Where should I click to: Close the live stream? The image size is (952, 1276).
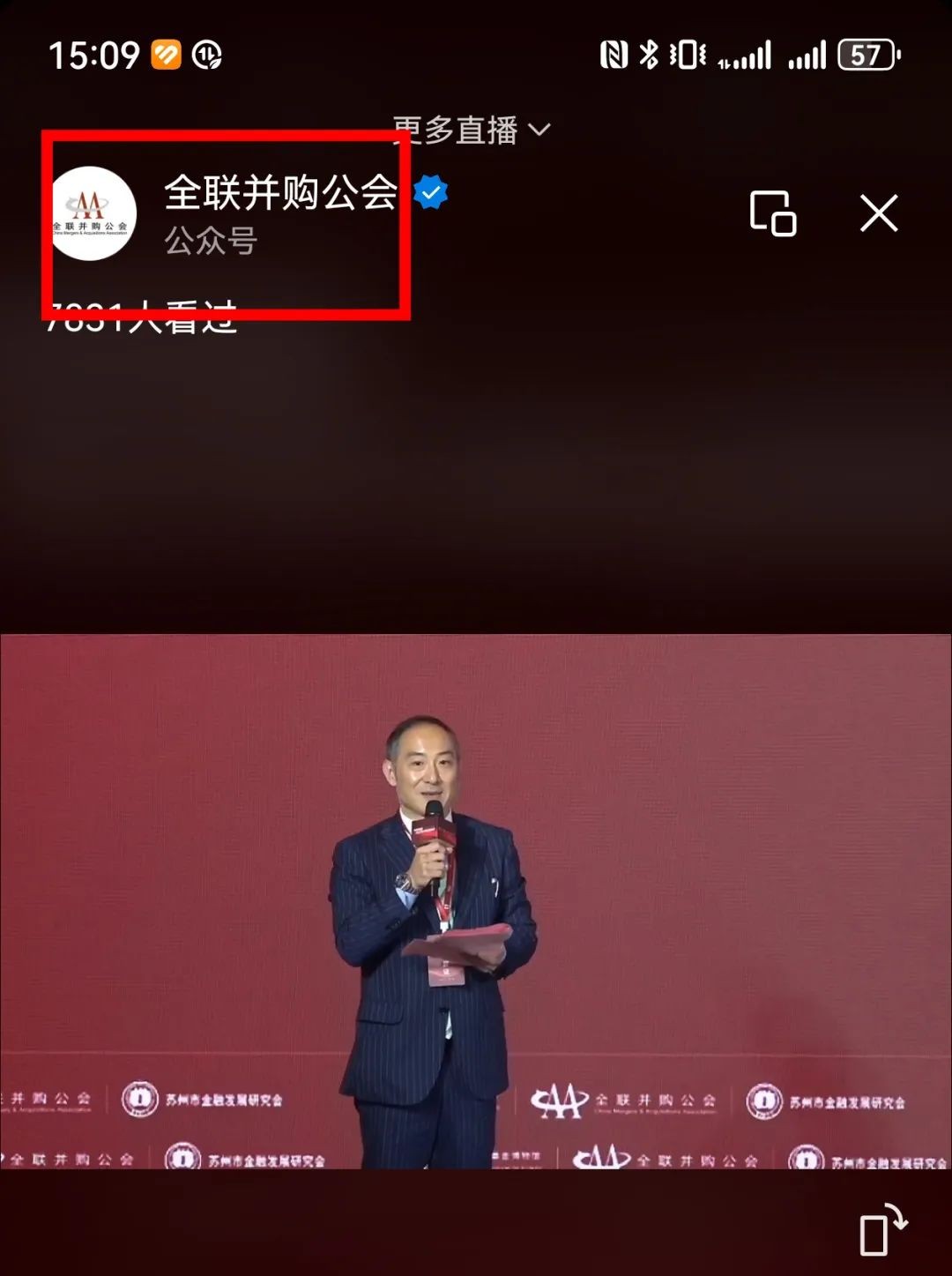click(x=878, y=213)
